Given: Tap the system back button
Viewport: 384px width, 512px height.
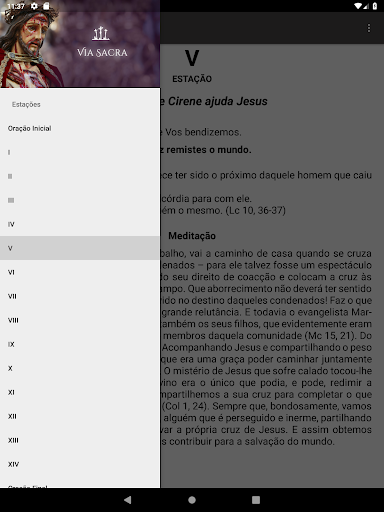Looking at the screenshot, I should (x=128, y=500).
